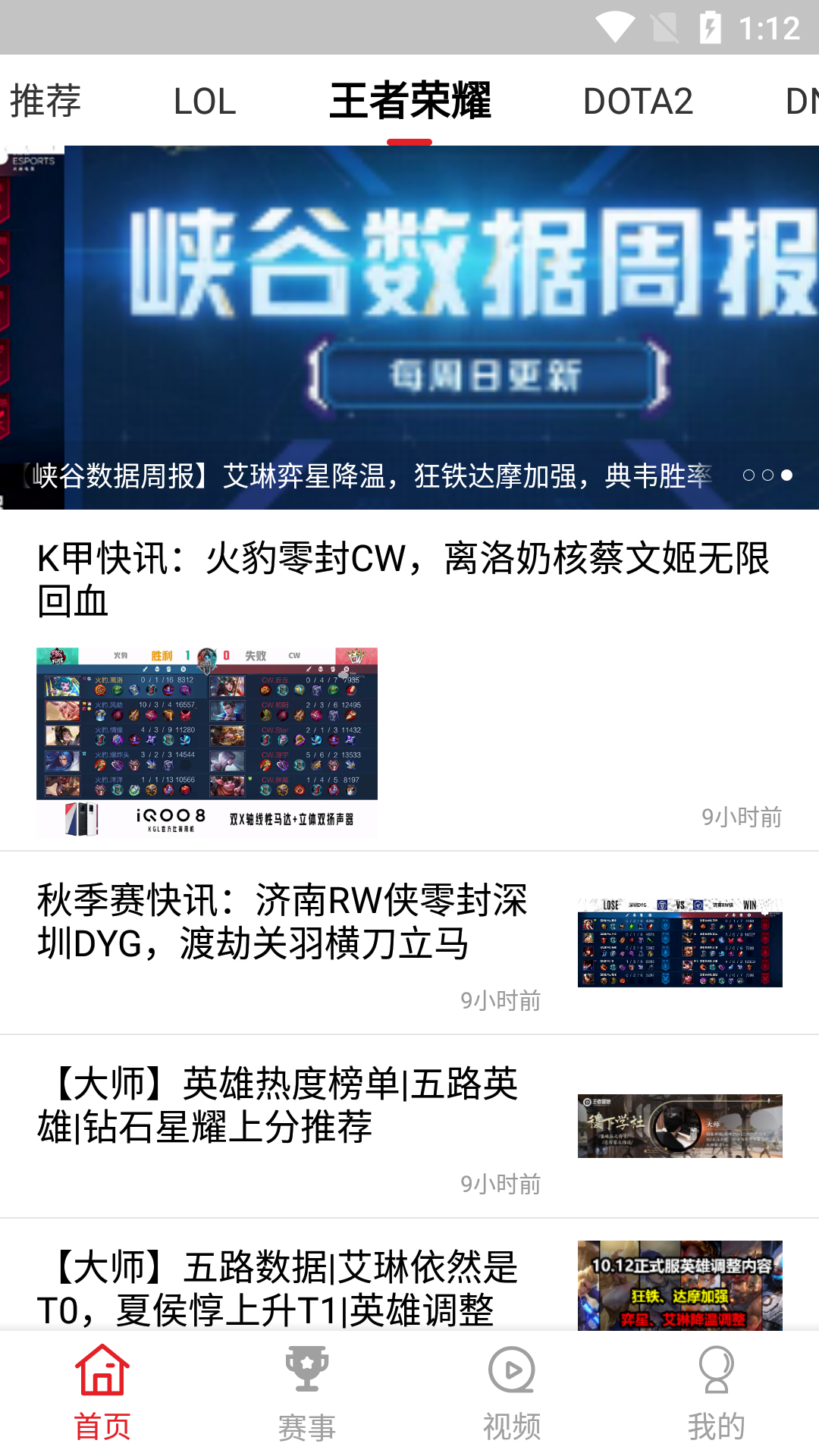Tap the banner page indicator dots
Screen dimensions: 819x1456
pos(767,475)
